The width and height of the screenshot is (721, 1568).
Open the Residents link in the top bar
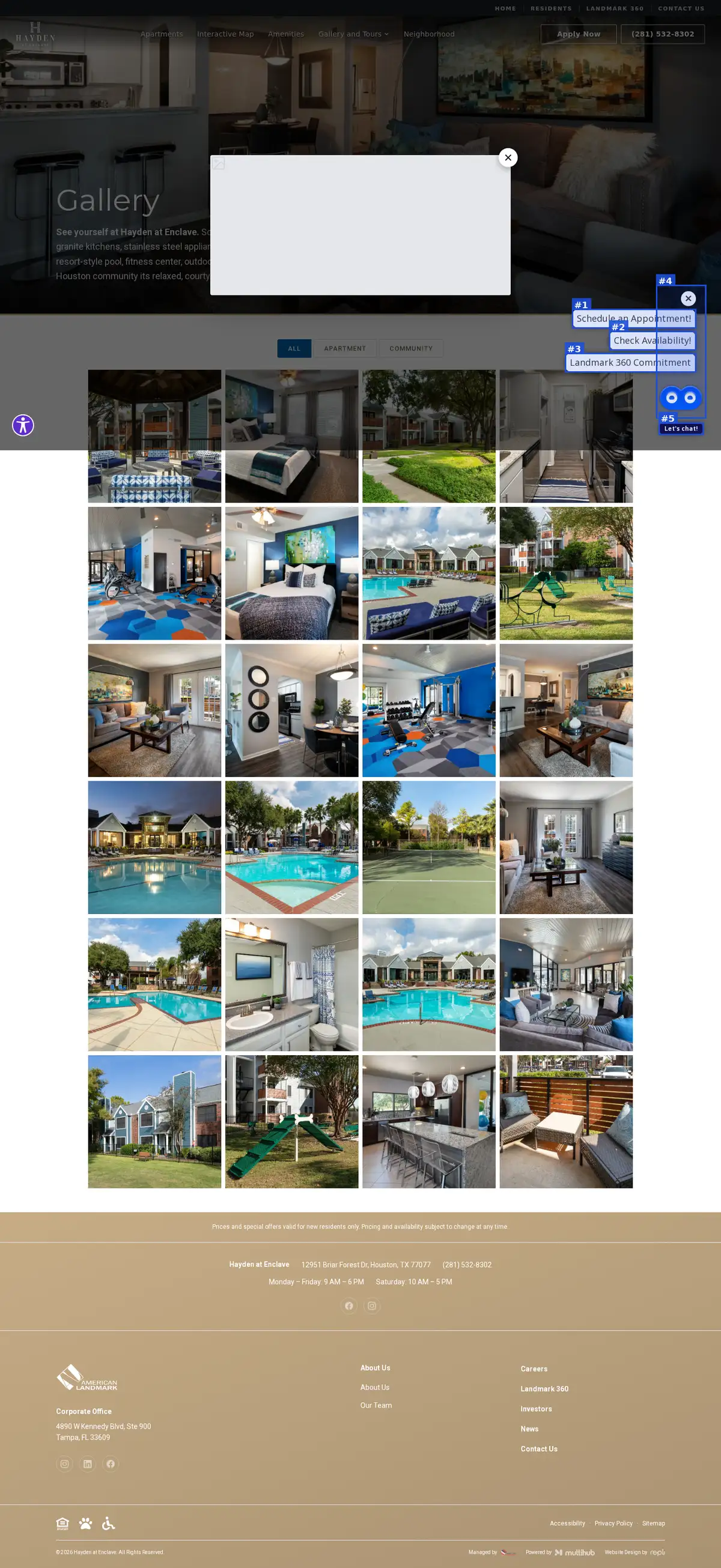click(550, 8)
